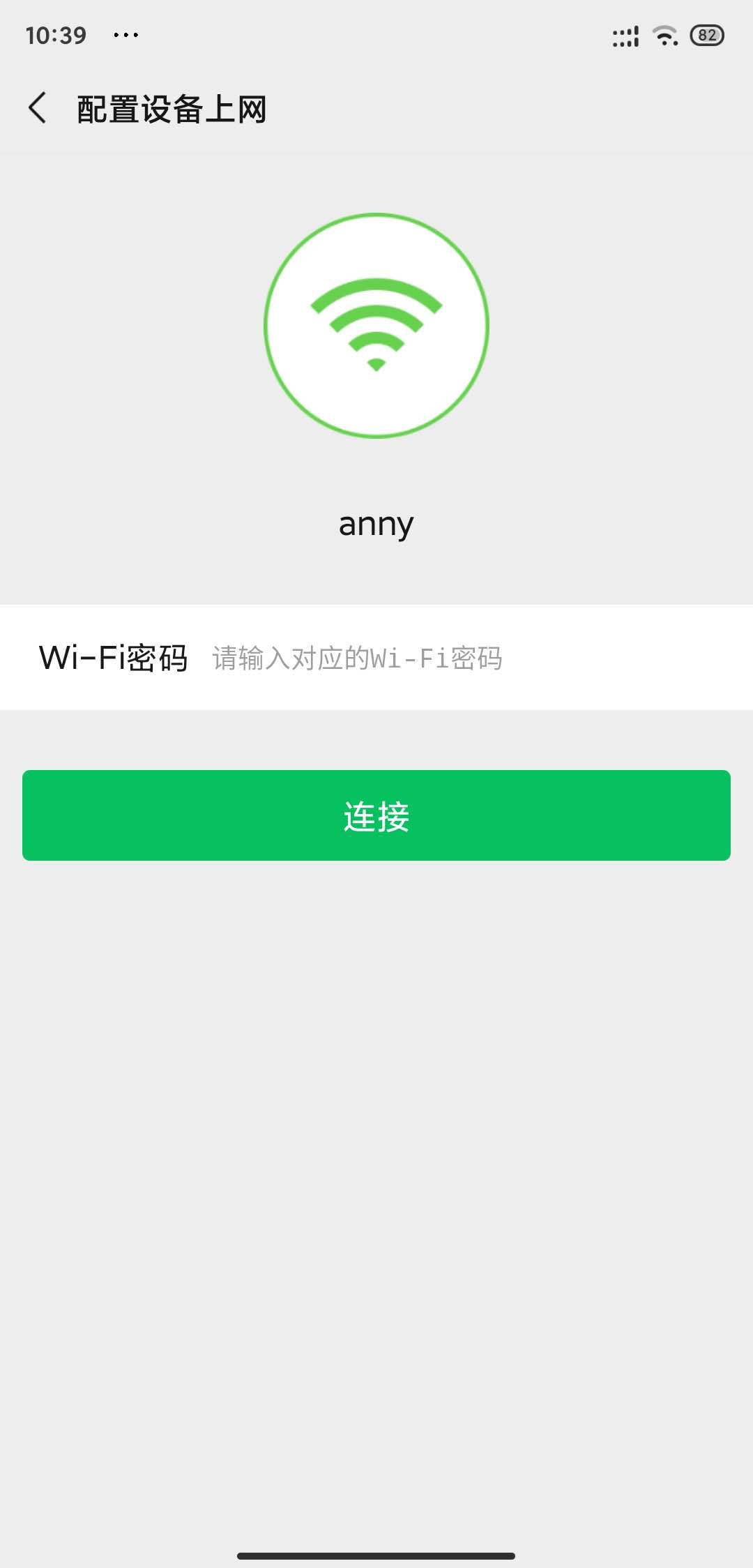The height and width of the screenshot is (1568, 753).
Task: Go back from 配置设备上网 page
Action: (38, 108)
